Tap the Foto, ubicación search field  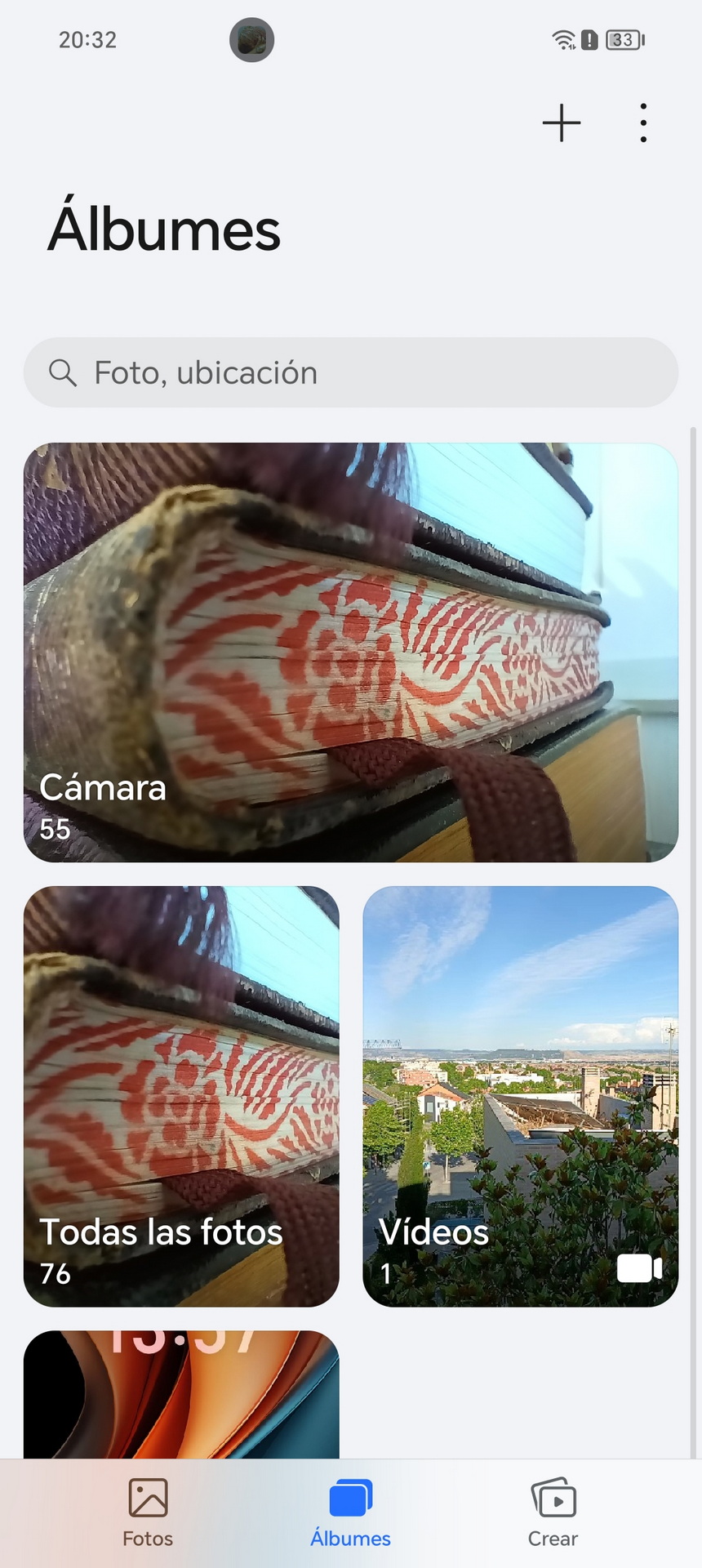point(351,372)
